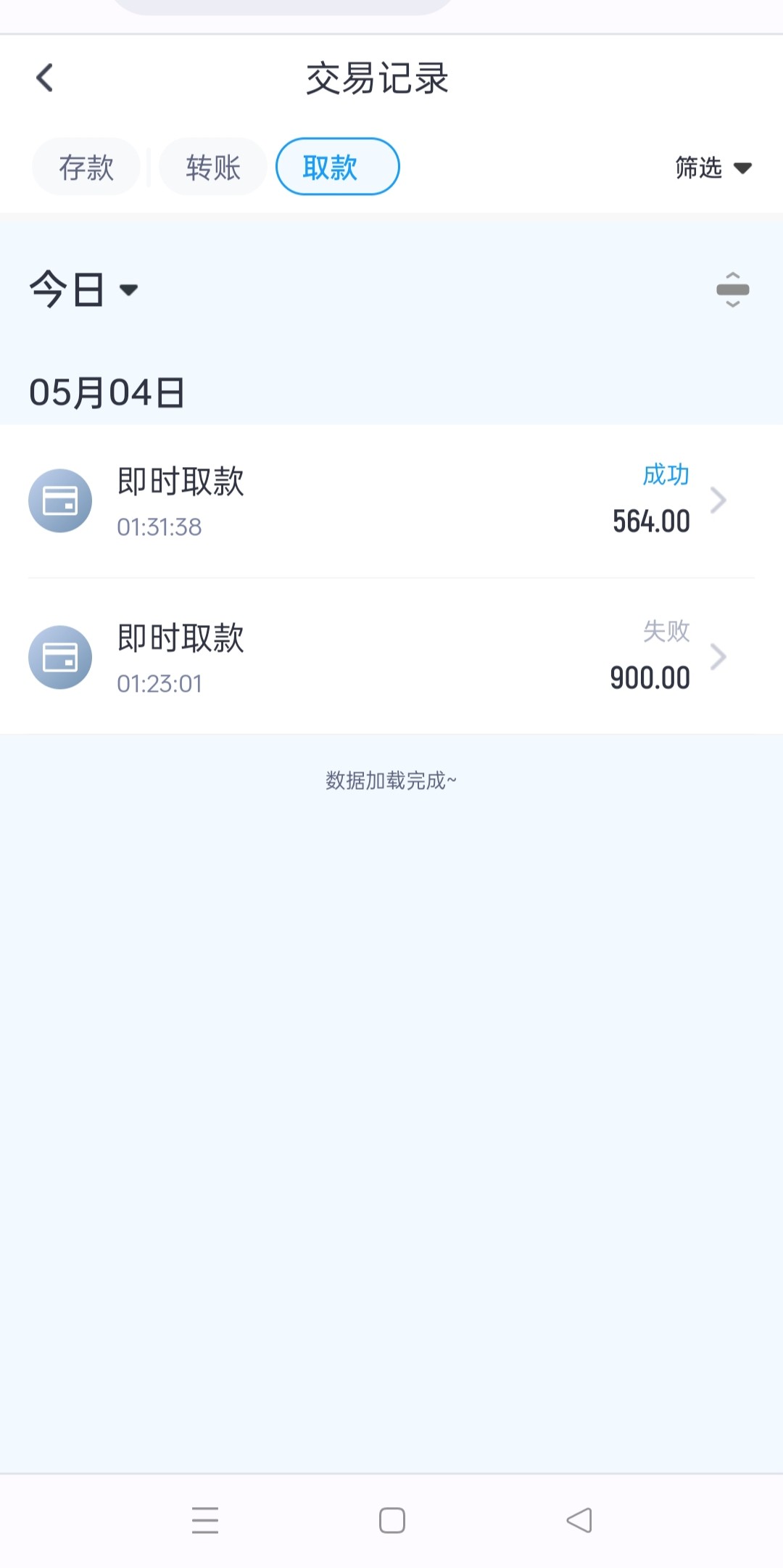Open the 筛选 filter dropdown
The height and width of the screenshot is (1568, 783).
713,168
